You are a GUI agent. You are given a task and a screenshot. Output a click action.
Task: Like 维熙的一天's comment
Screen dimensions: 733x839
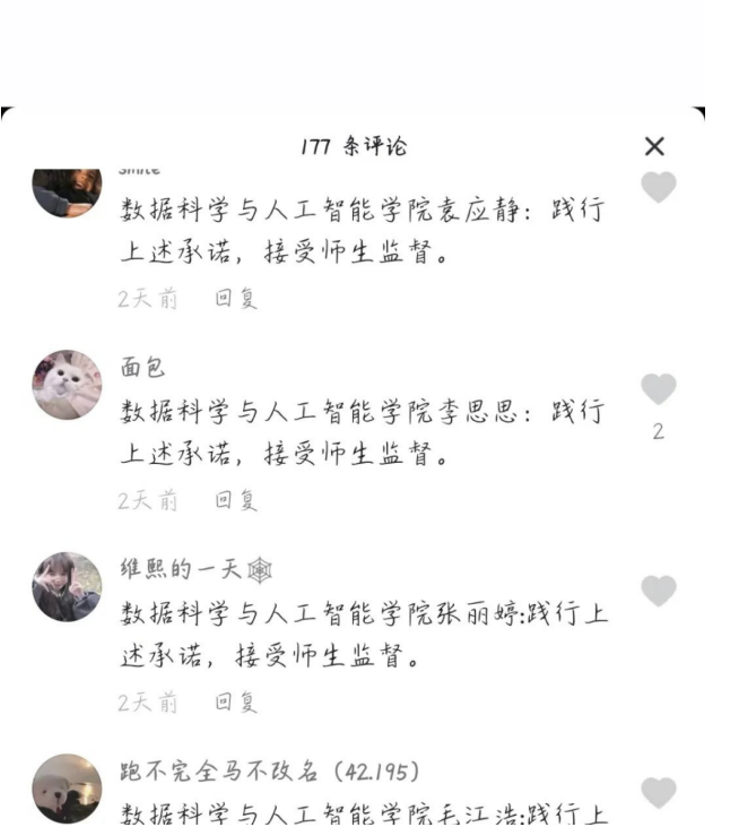click(x=658, y=590)
